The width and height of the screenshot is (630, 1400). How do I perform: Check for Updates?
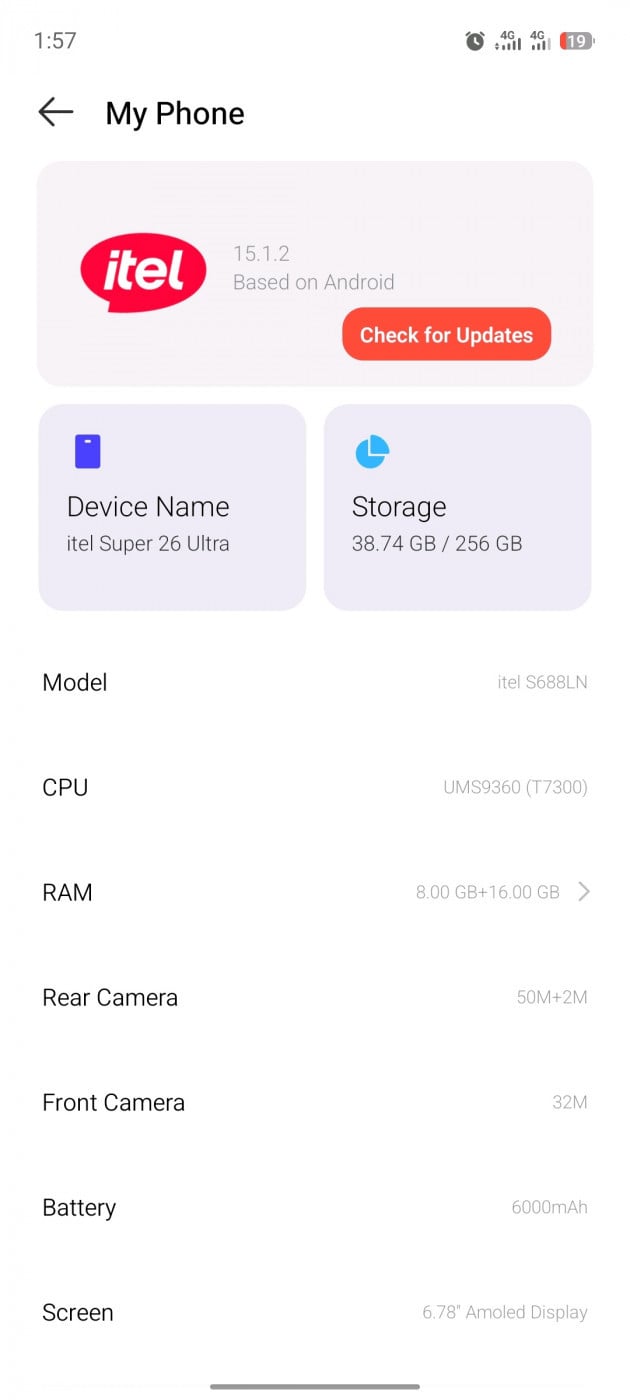pyautogui.click(x=446, y=335)
